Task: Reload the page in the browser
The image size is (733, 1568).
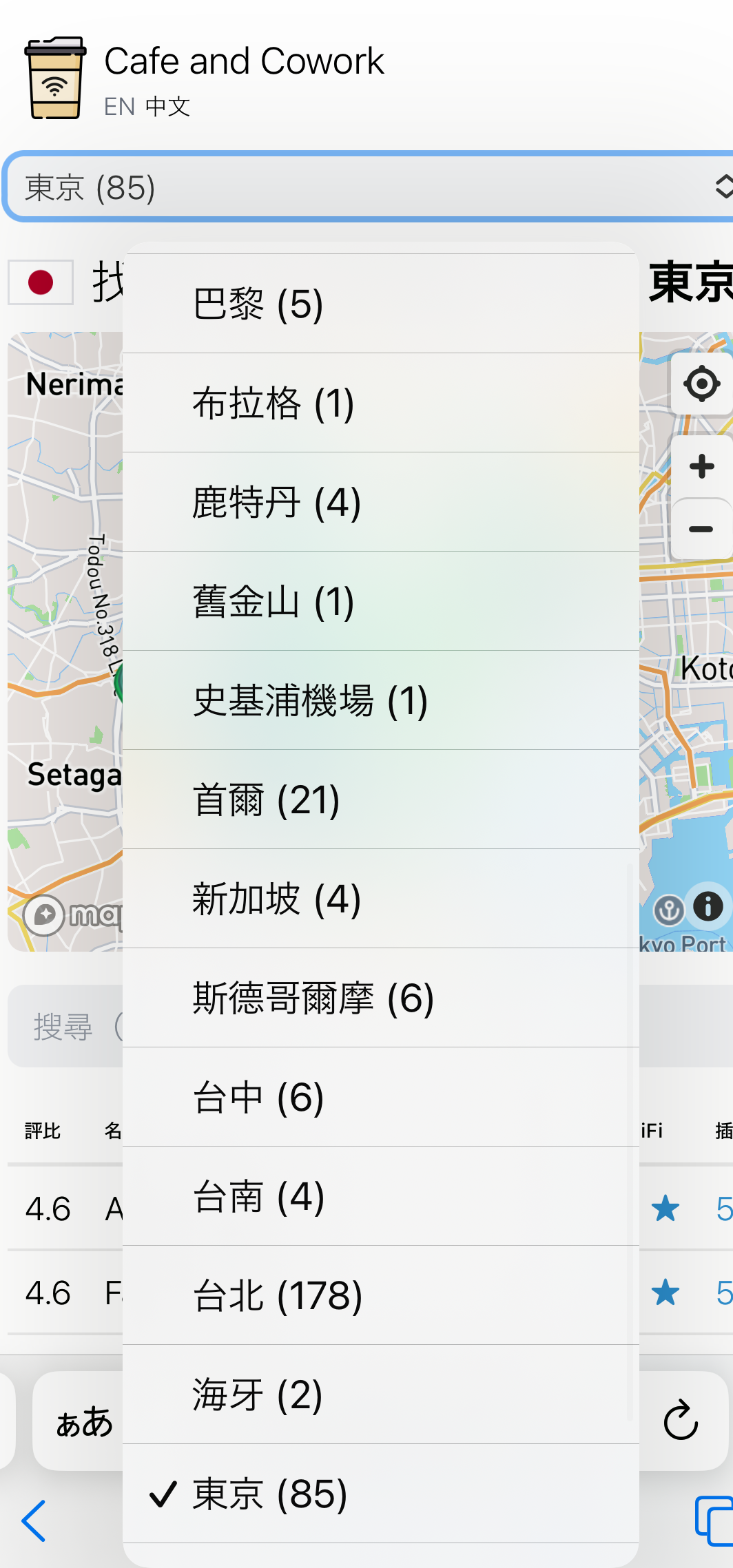Action: pos(681,1419)
